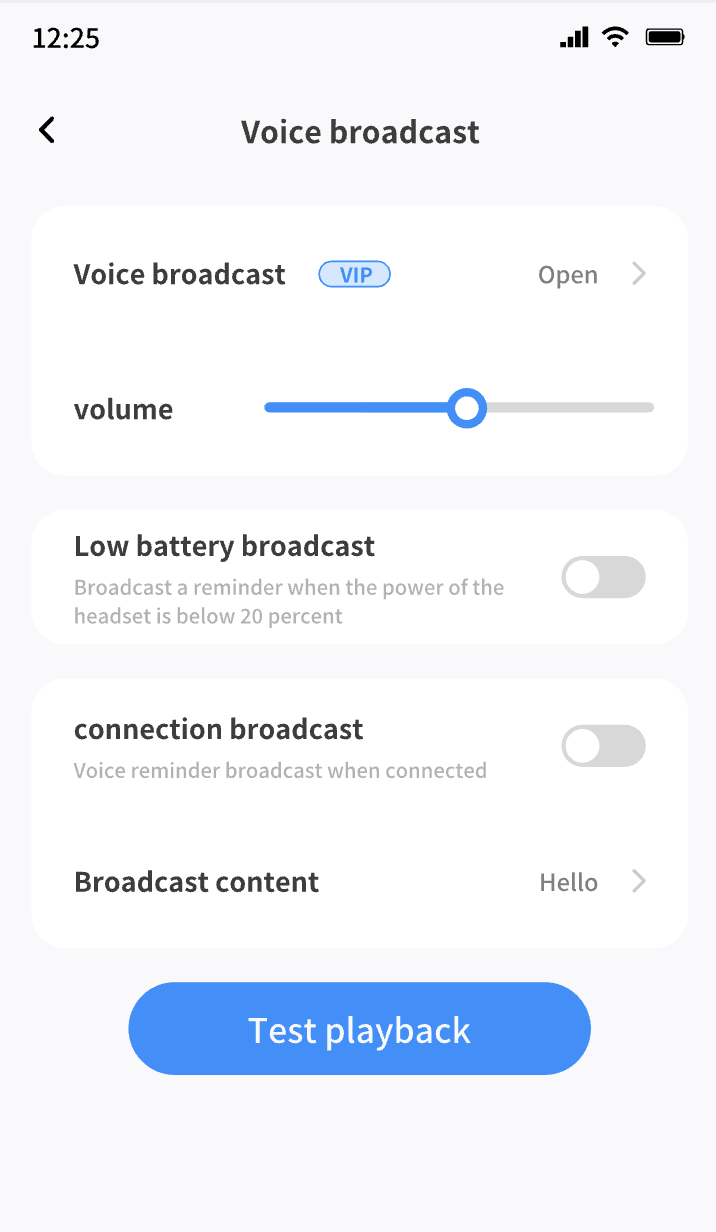Open the Voice broadcast setting row
The width and height of the screenshot is (716, 1232).
click(x=360, y=274)
